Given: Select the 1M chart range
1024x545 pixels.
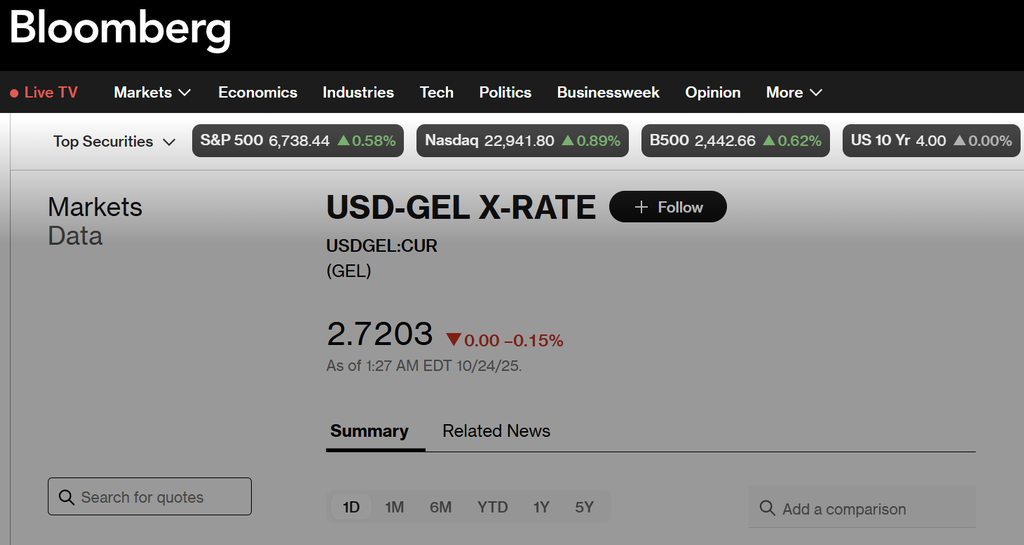Looking at the screenshot, I should tap(394, 507).
